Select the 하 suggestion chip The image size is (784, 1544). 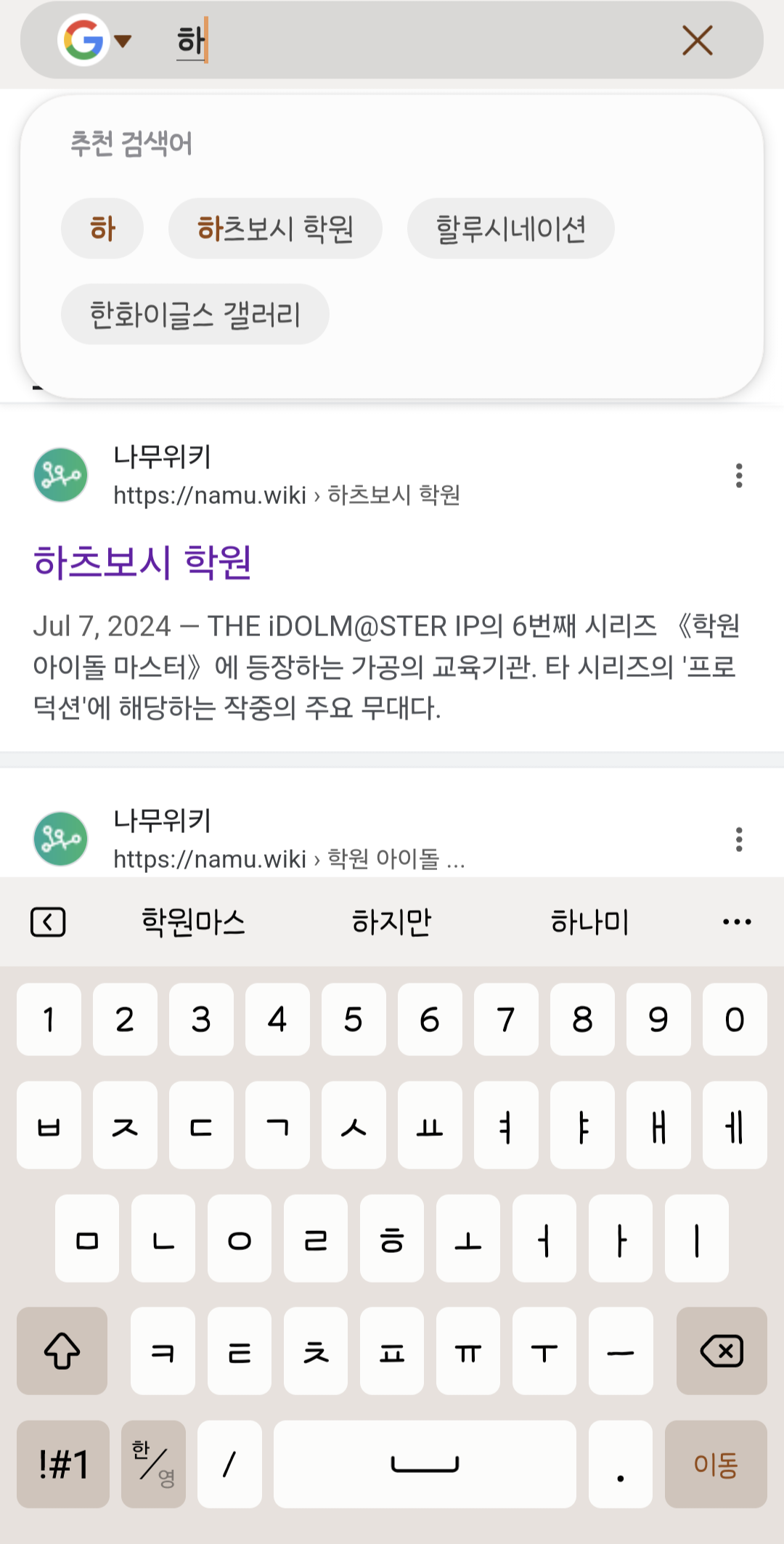tap(102, 229)
